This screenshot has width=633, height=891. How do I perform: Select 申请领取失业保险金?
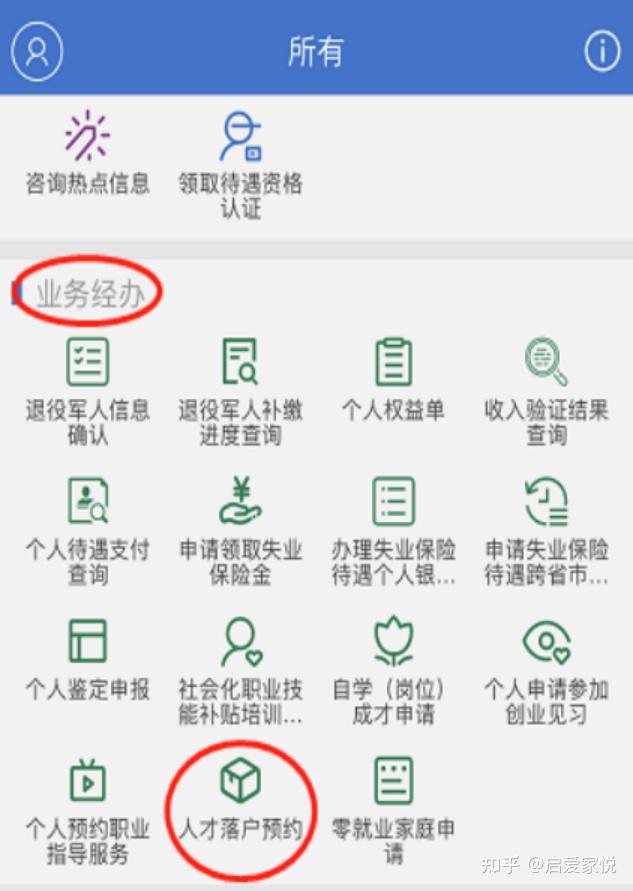[x=240, y=530]
